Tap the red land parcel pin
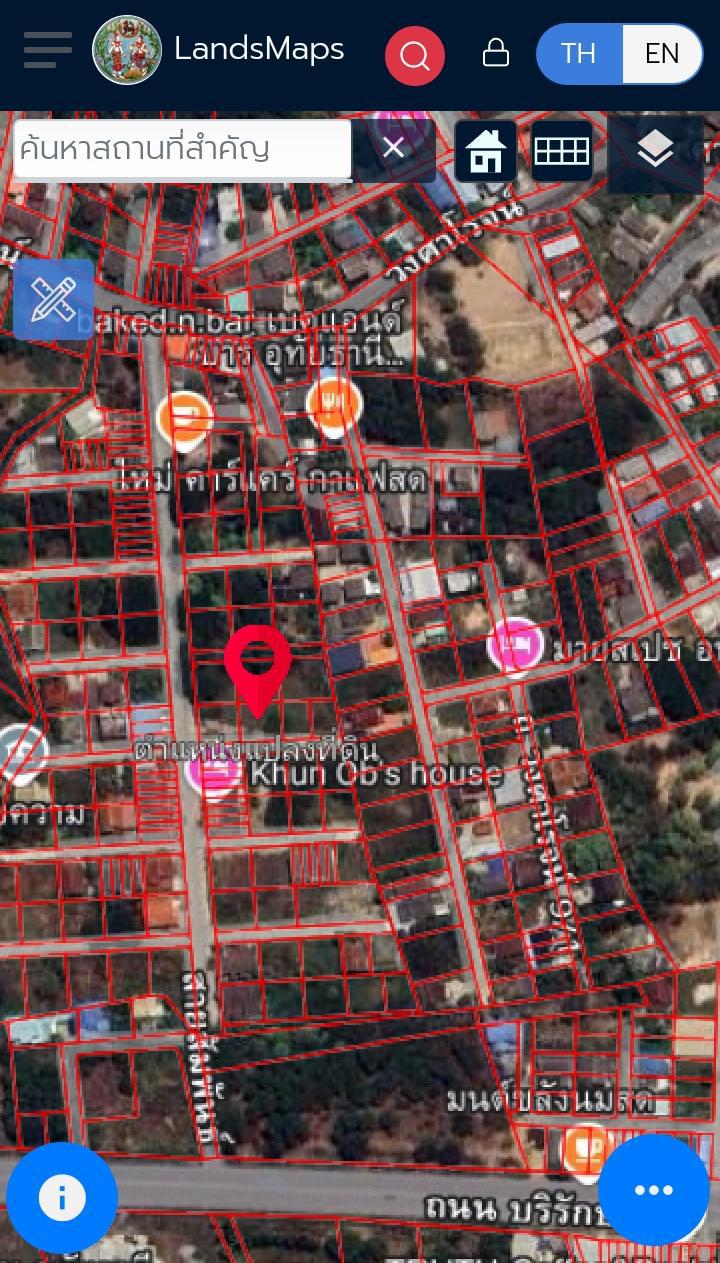This screenshot has width=720, height=1263. 257,671
